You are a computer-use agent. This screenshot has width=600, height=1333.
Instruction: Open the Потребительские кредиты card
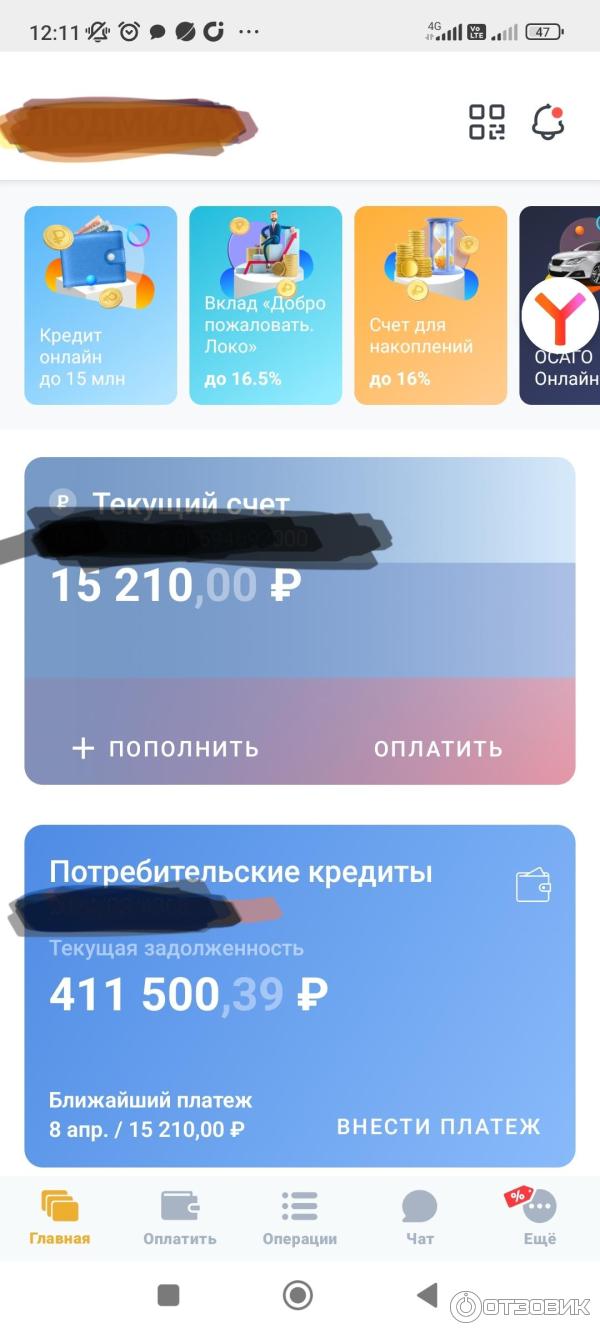point(300,960)
